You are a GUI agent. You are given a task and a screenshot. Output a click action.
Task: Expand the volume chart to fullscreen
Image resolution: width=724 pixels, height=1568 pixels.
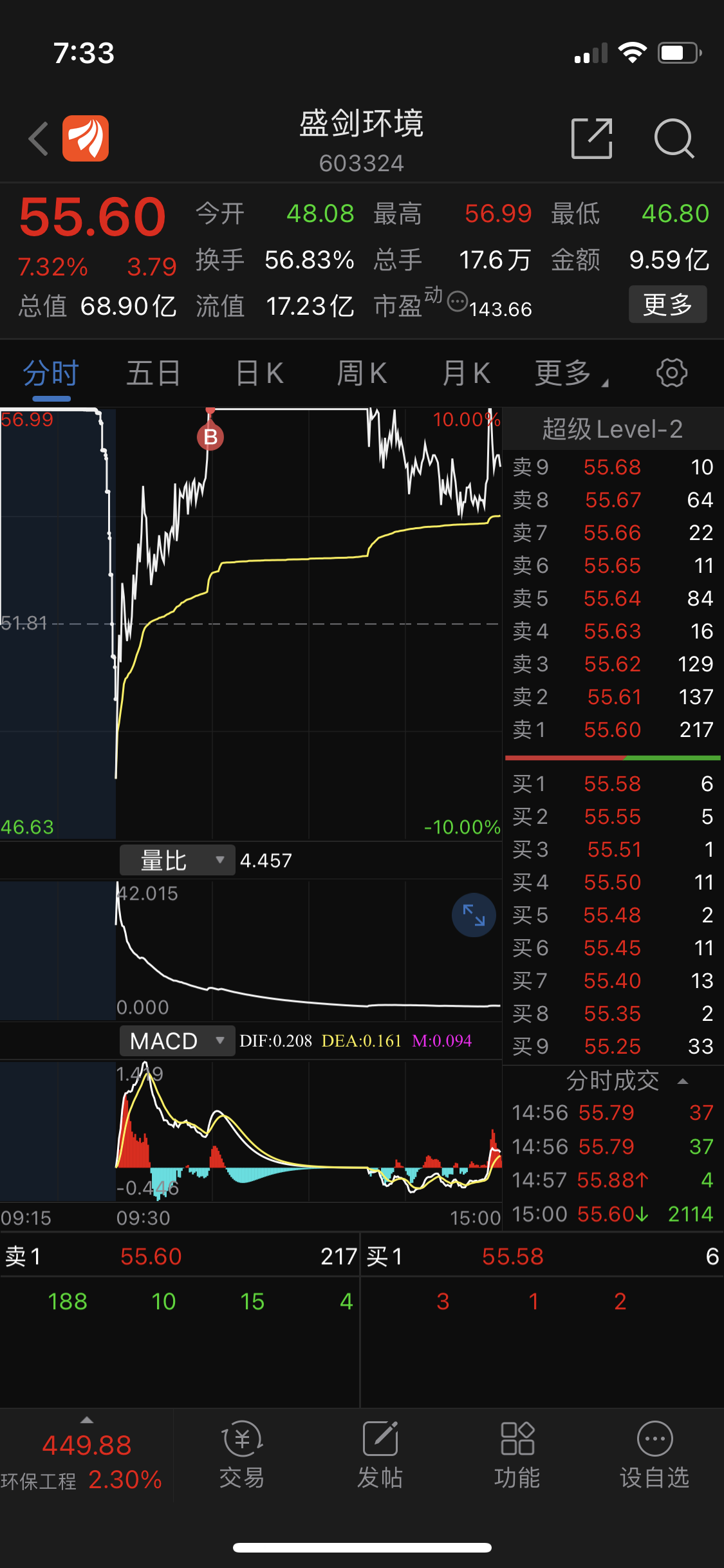pyautogui.click(x=474, y=916)
